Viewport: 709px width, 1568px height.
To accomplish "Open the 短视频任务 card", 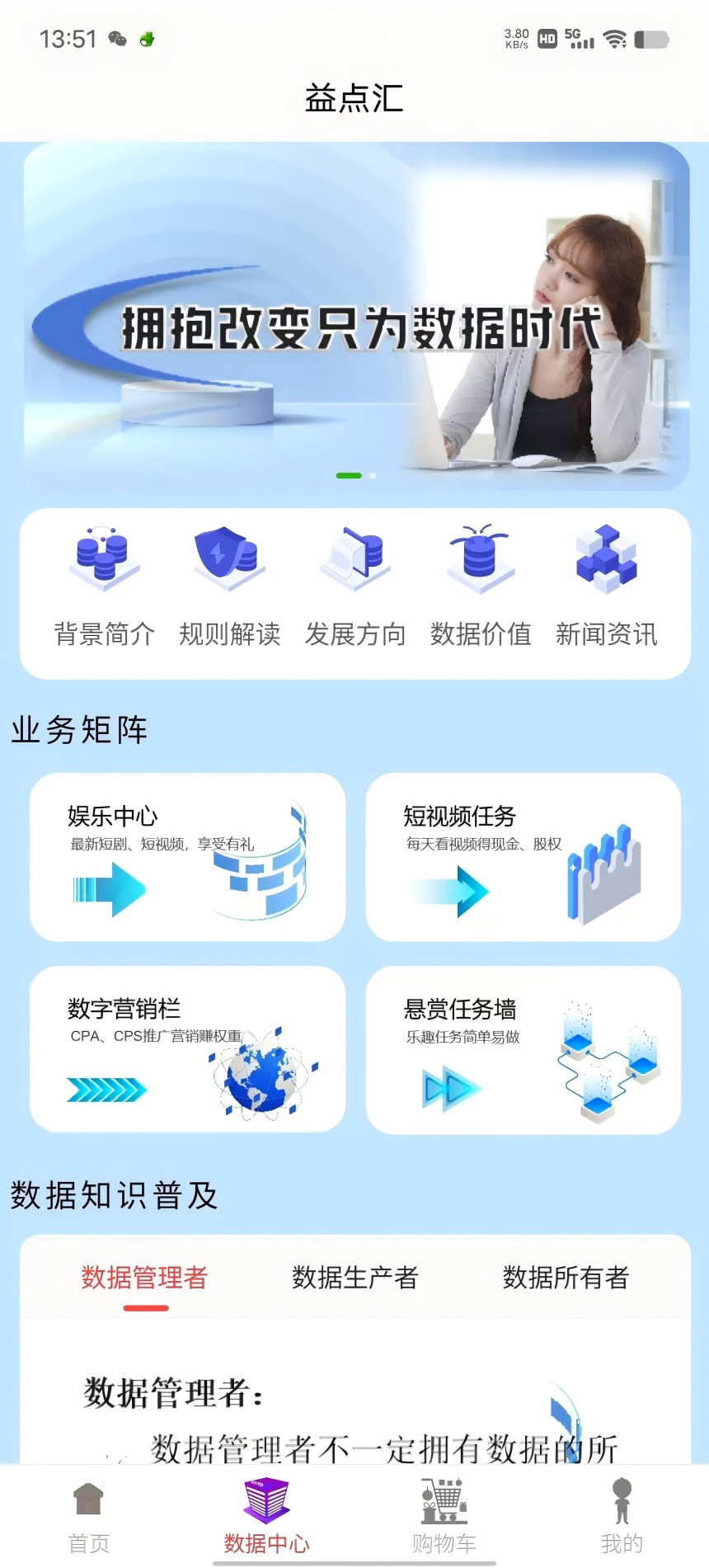I will pyautogui.click(x=524, y=857).
